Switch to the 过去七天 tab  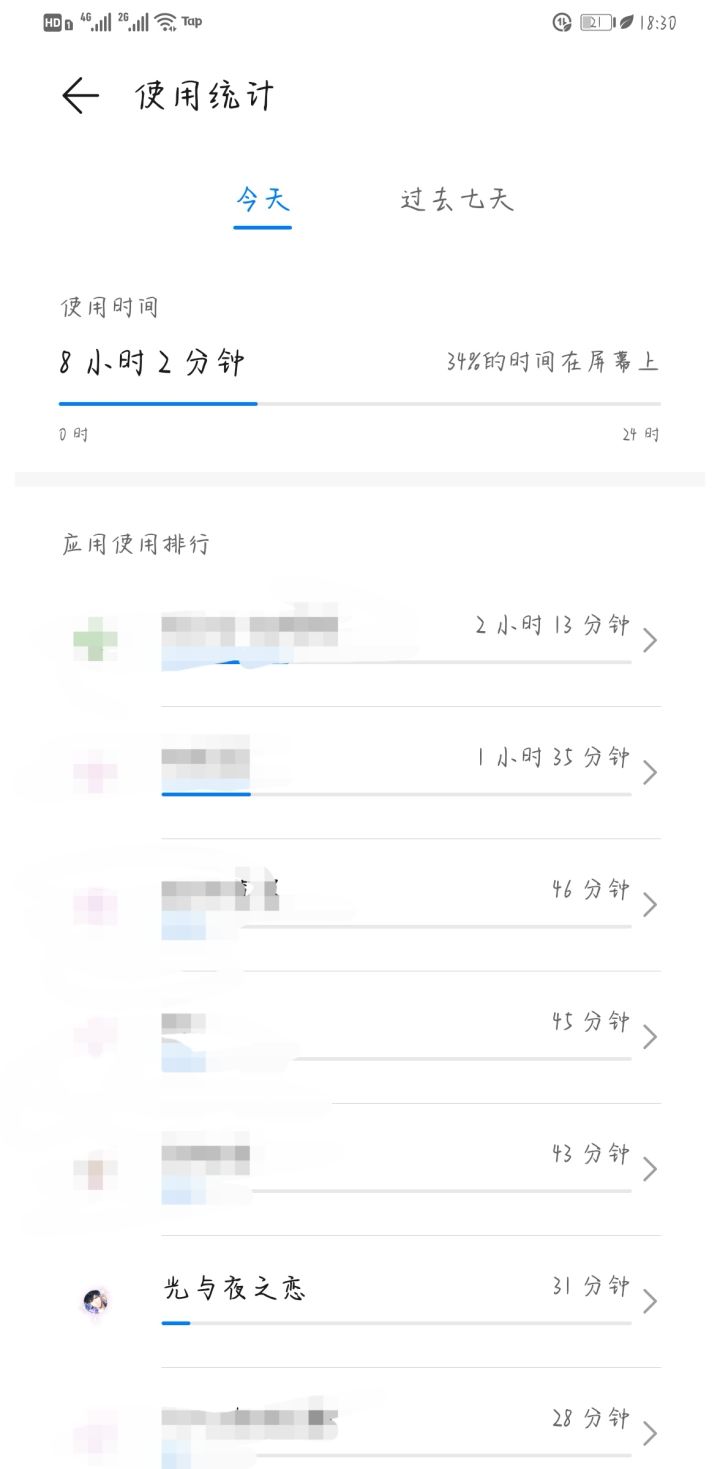(457, 199)
